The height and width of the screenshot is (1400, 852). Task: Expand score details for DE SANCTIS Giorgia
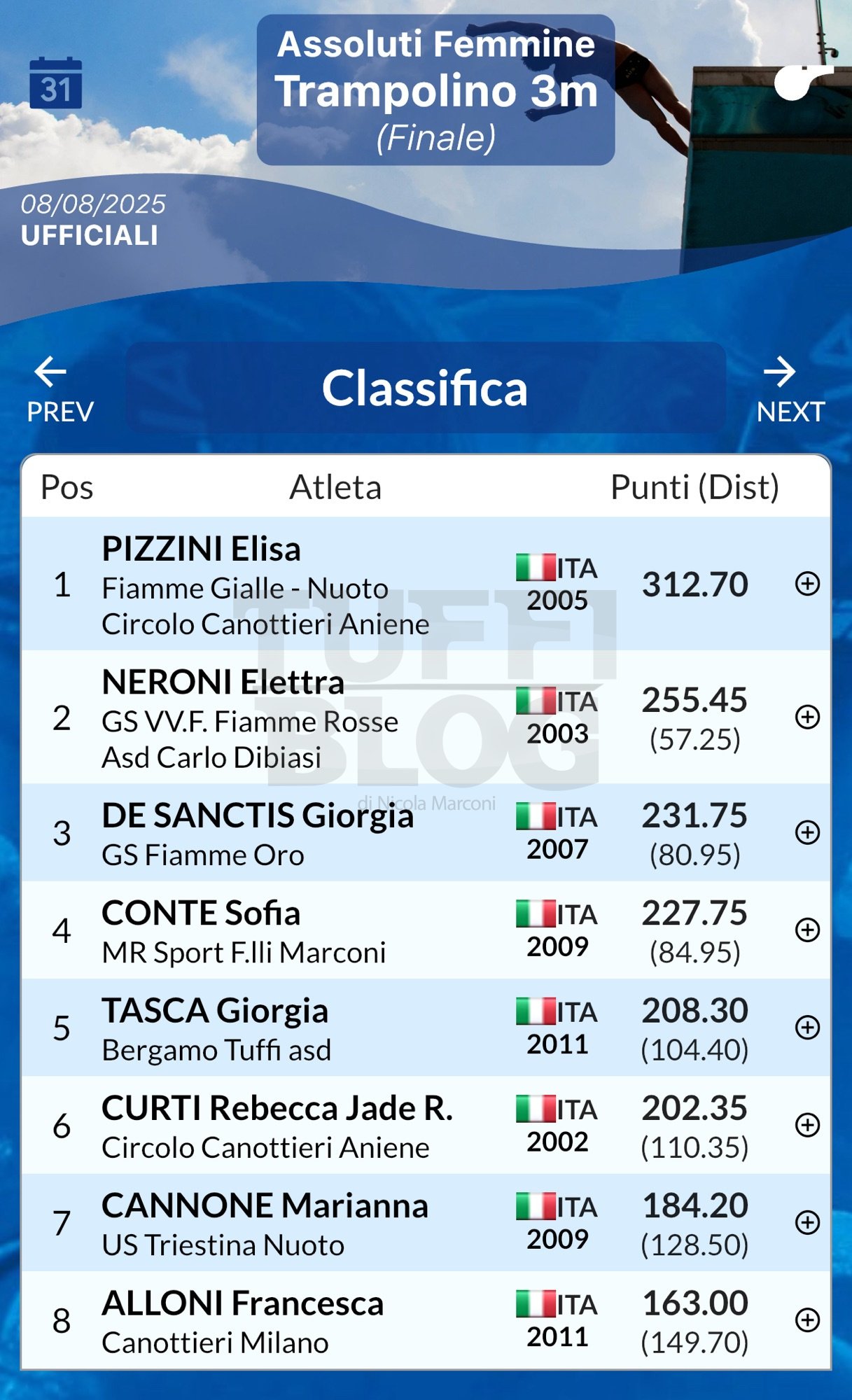click(807, 832)
